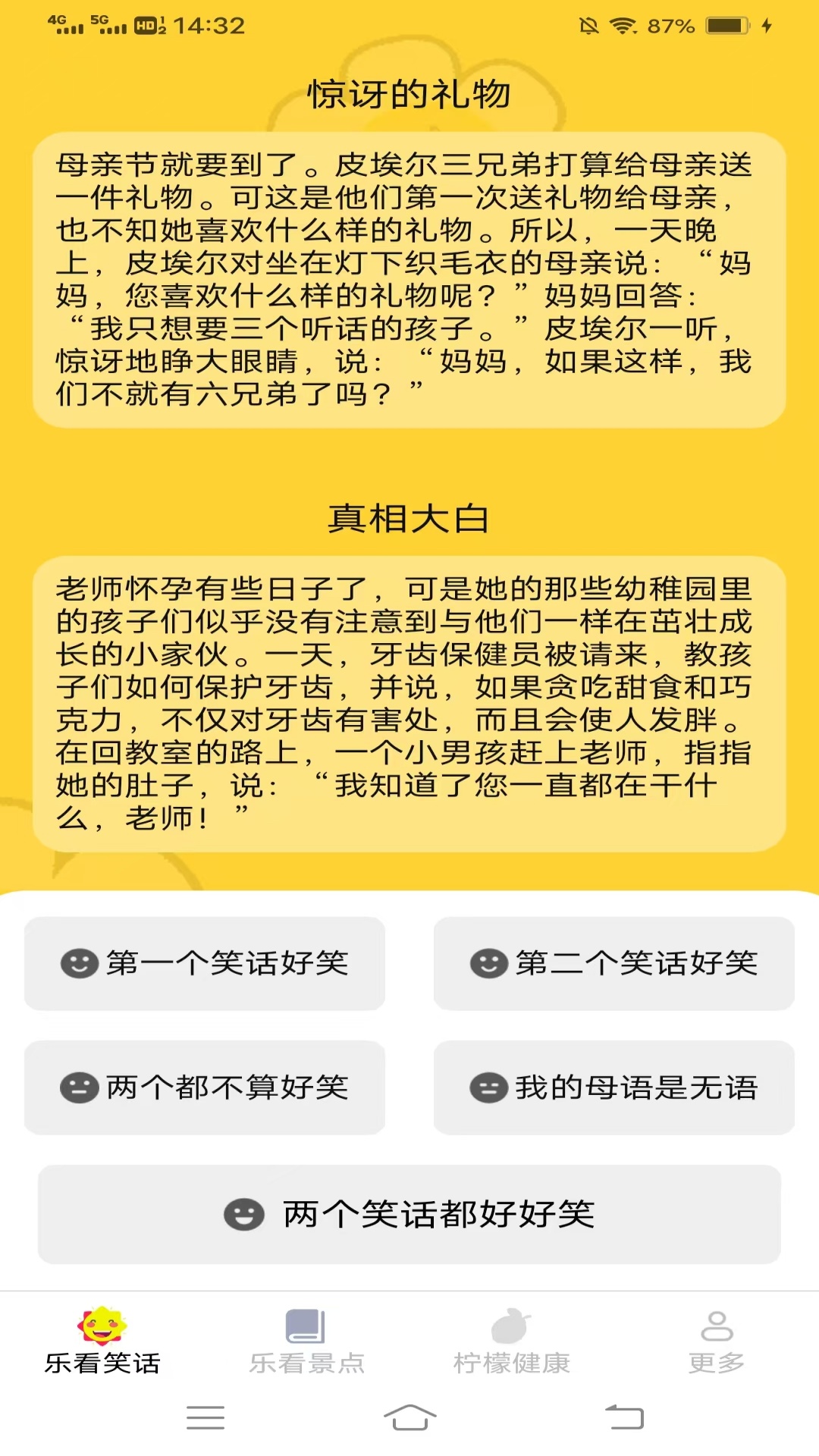819x1456 pixels.
Task: Return to the home screen
Action: (x=409, y=1417)
